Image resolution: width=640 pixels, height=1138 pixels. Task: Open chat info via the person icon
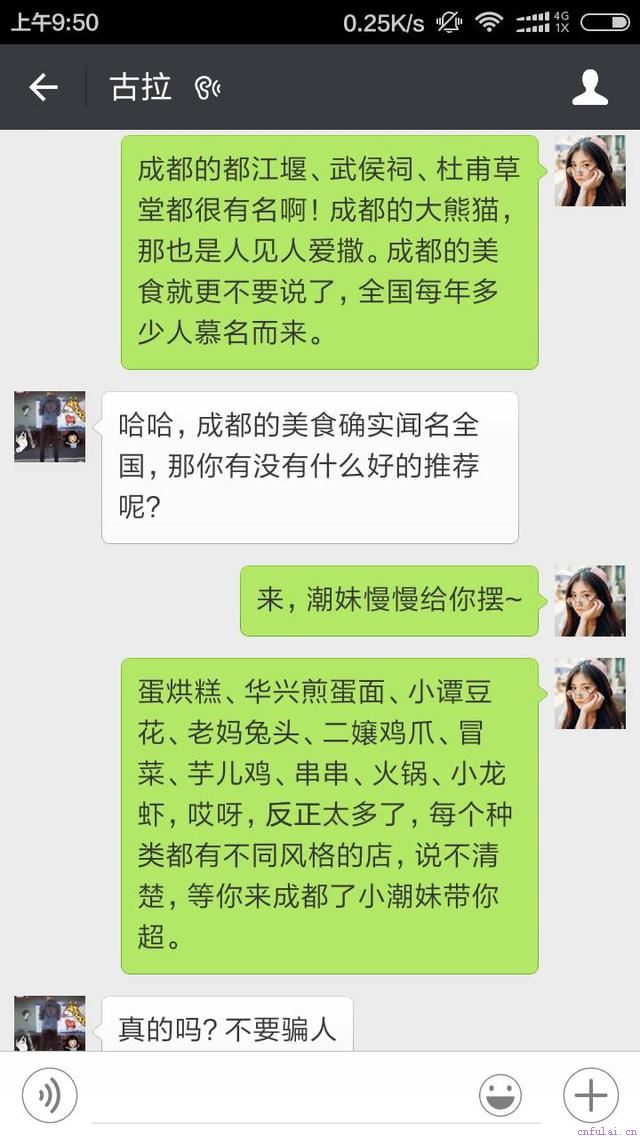(589, 88)
